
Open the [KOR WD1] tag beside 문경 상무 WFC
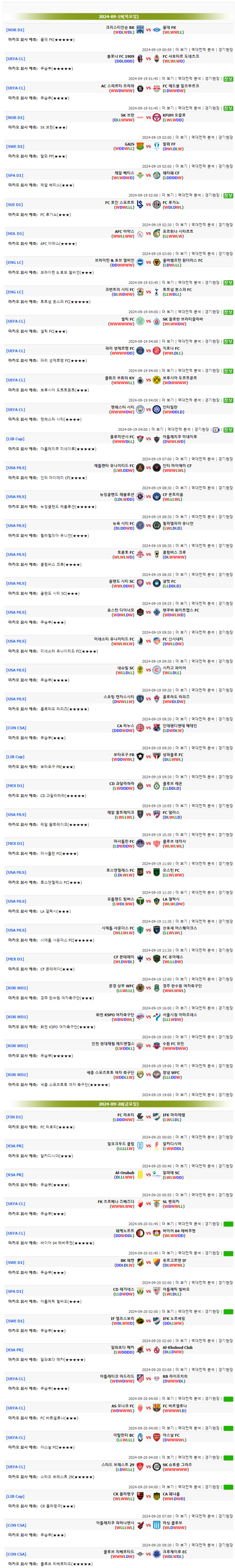(x=17, y=988)
